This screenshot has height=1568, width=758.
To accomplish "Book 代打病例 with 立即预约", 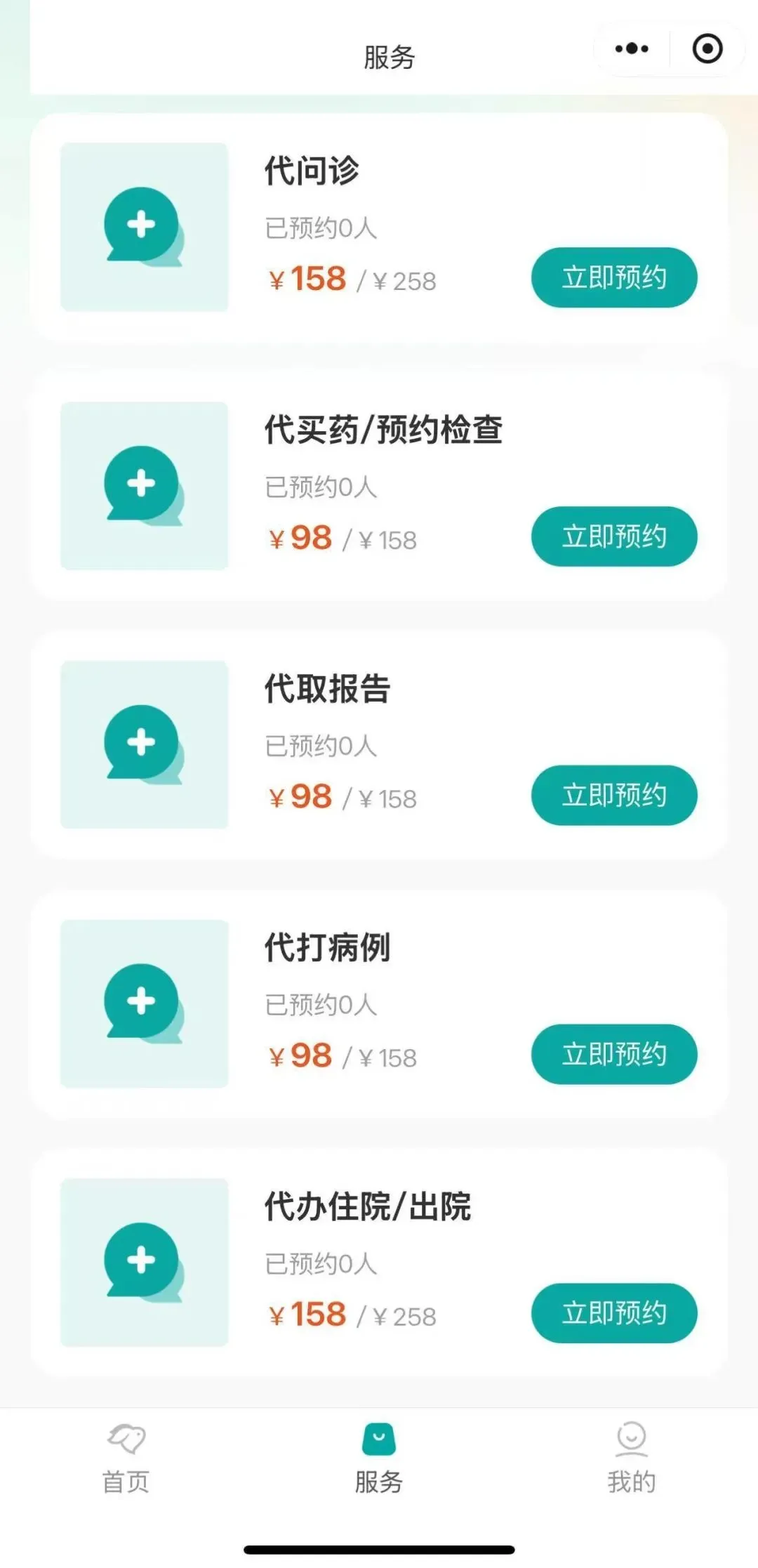I will point(614,1054).
